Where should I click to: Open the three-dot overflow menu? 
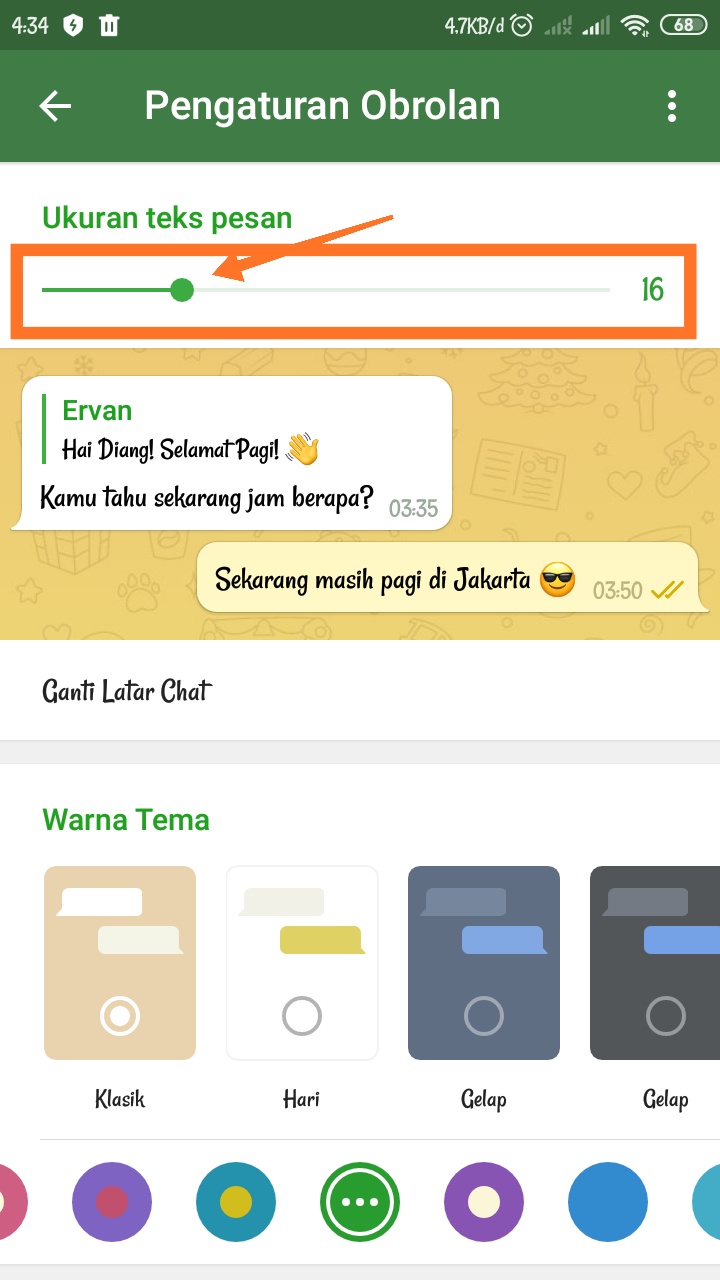[x=671, y=106]
